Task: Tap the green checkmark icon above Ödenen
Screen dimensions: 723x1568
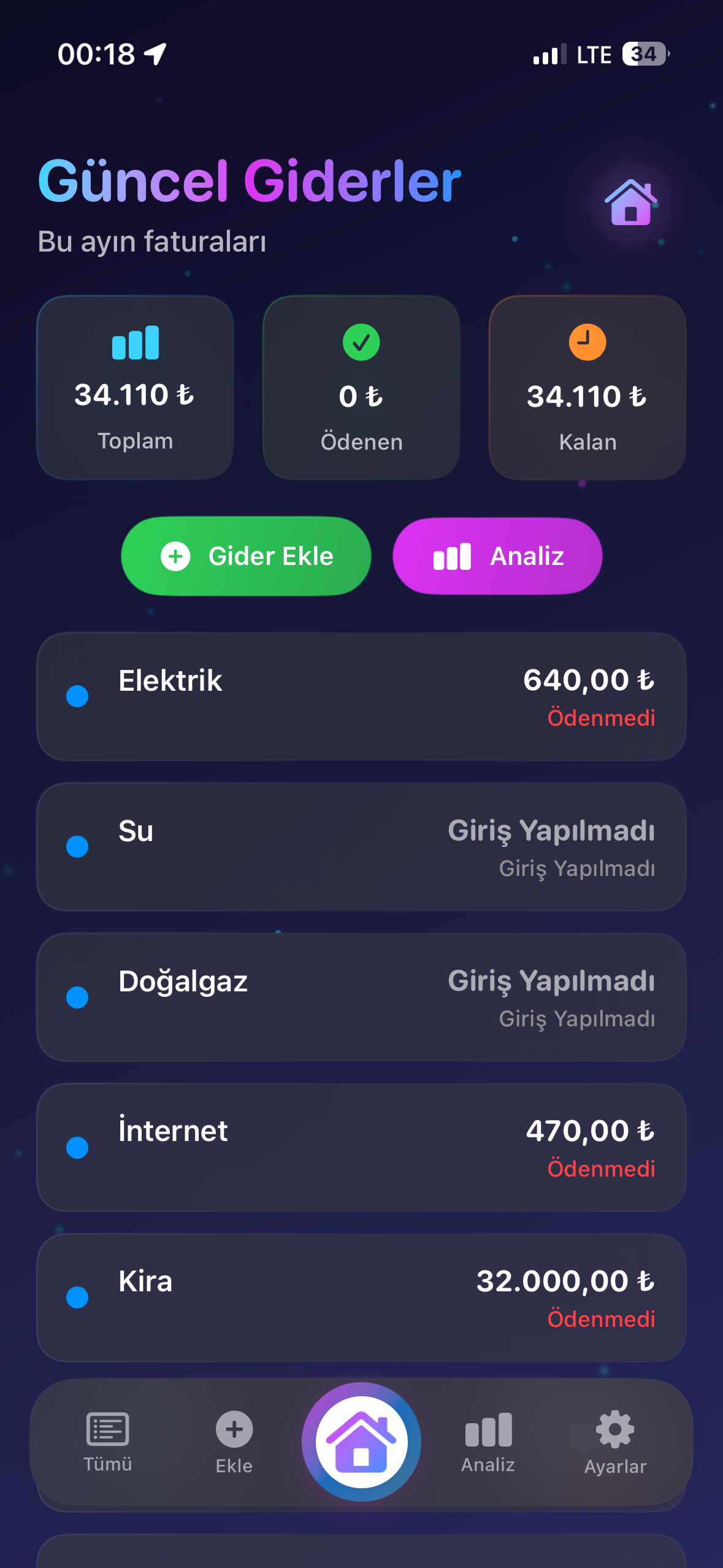Action: coord(362,342)
